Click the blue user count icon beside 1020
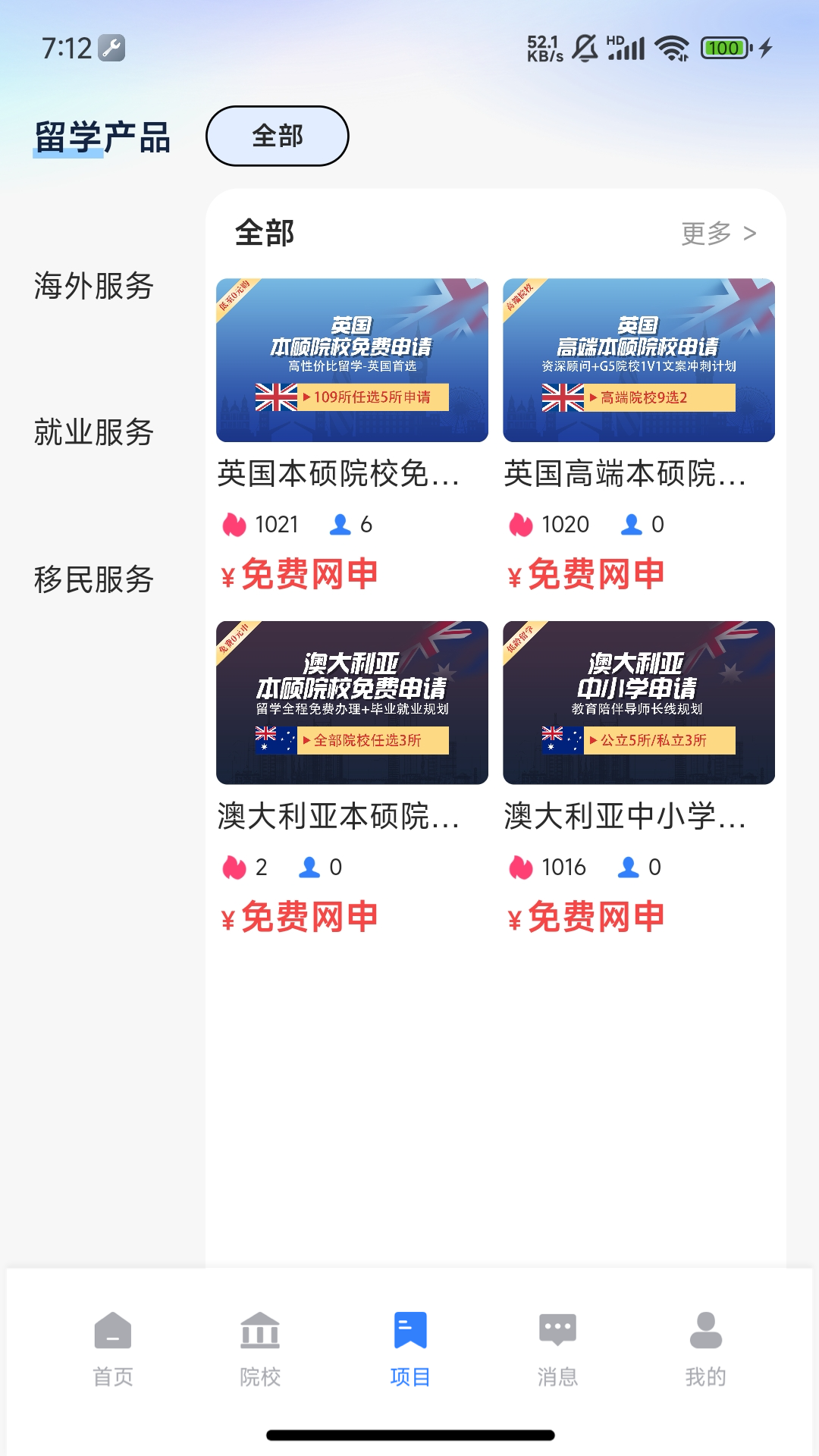Image resolution: width=819 pixels, height=1456 pixels. click(x=631, y=524)
